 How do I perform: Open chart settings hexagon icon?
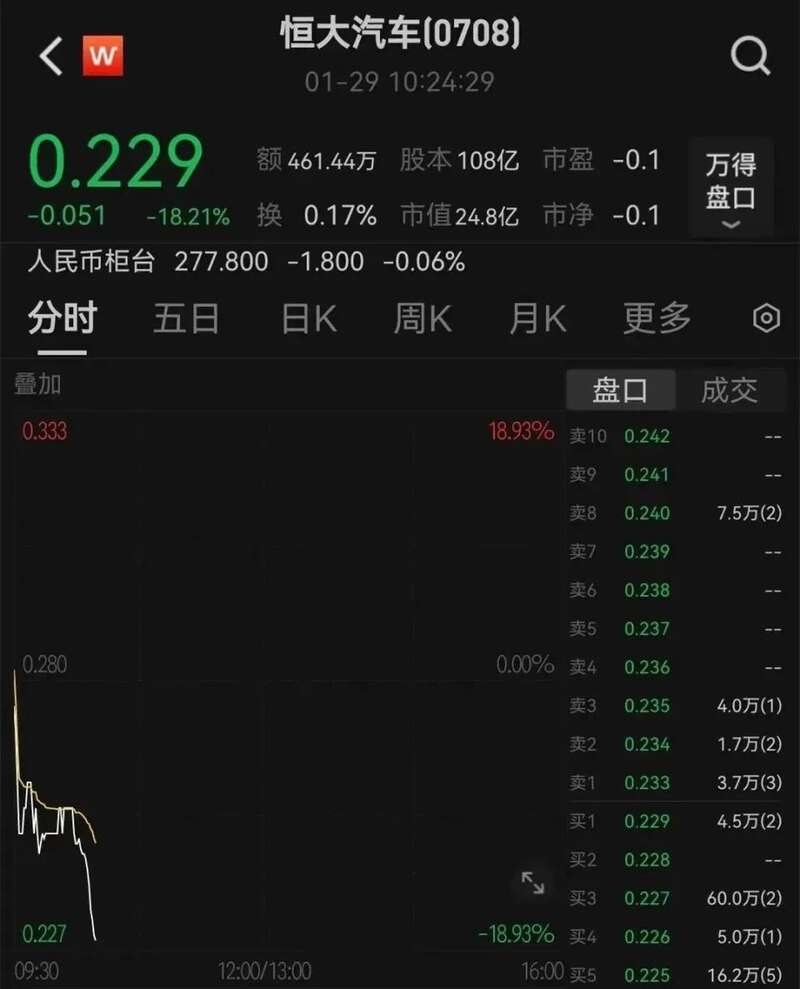click(x=766, y=319)
